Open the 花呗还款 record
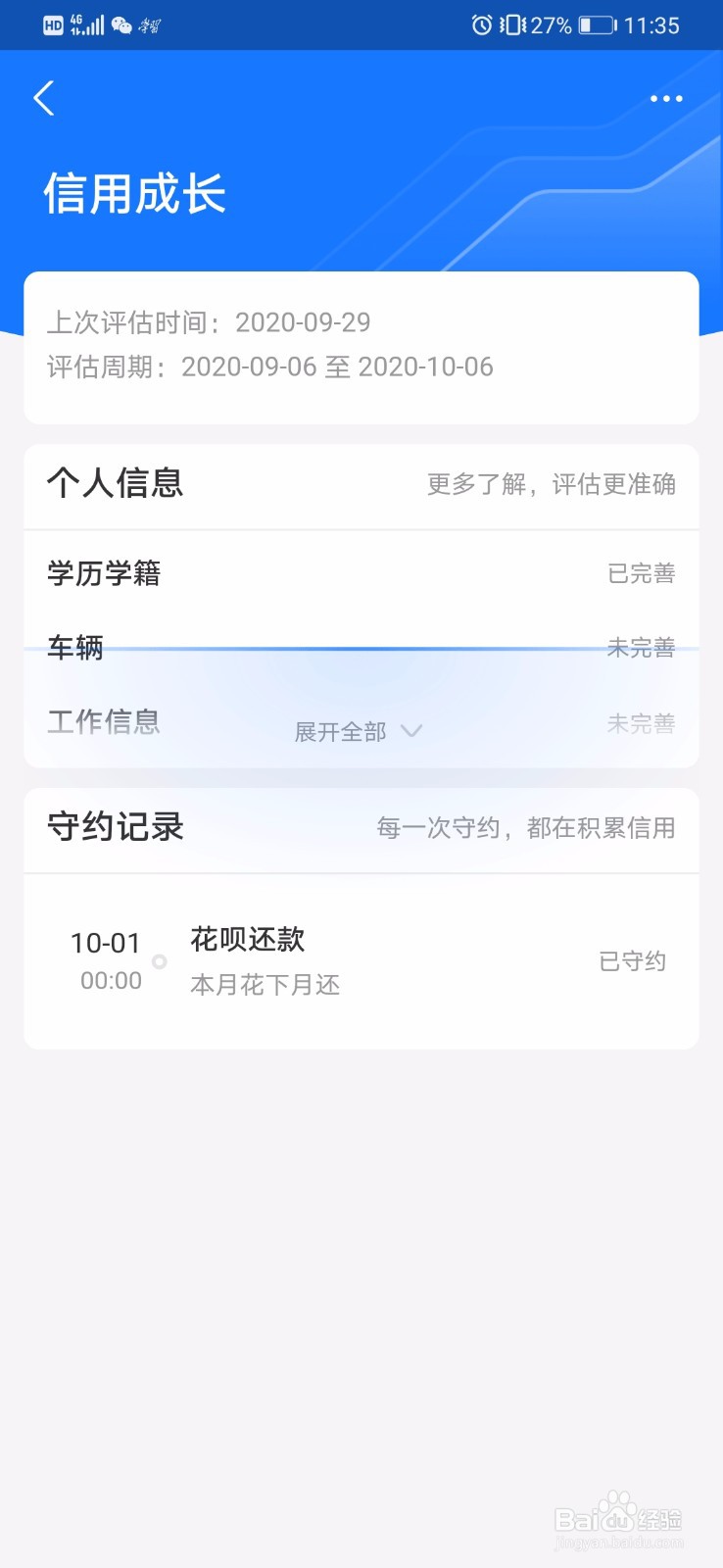 point(361,961)
